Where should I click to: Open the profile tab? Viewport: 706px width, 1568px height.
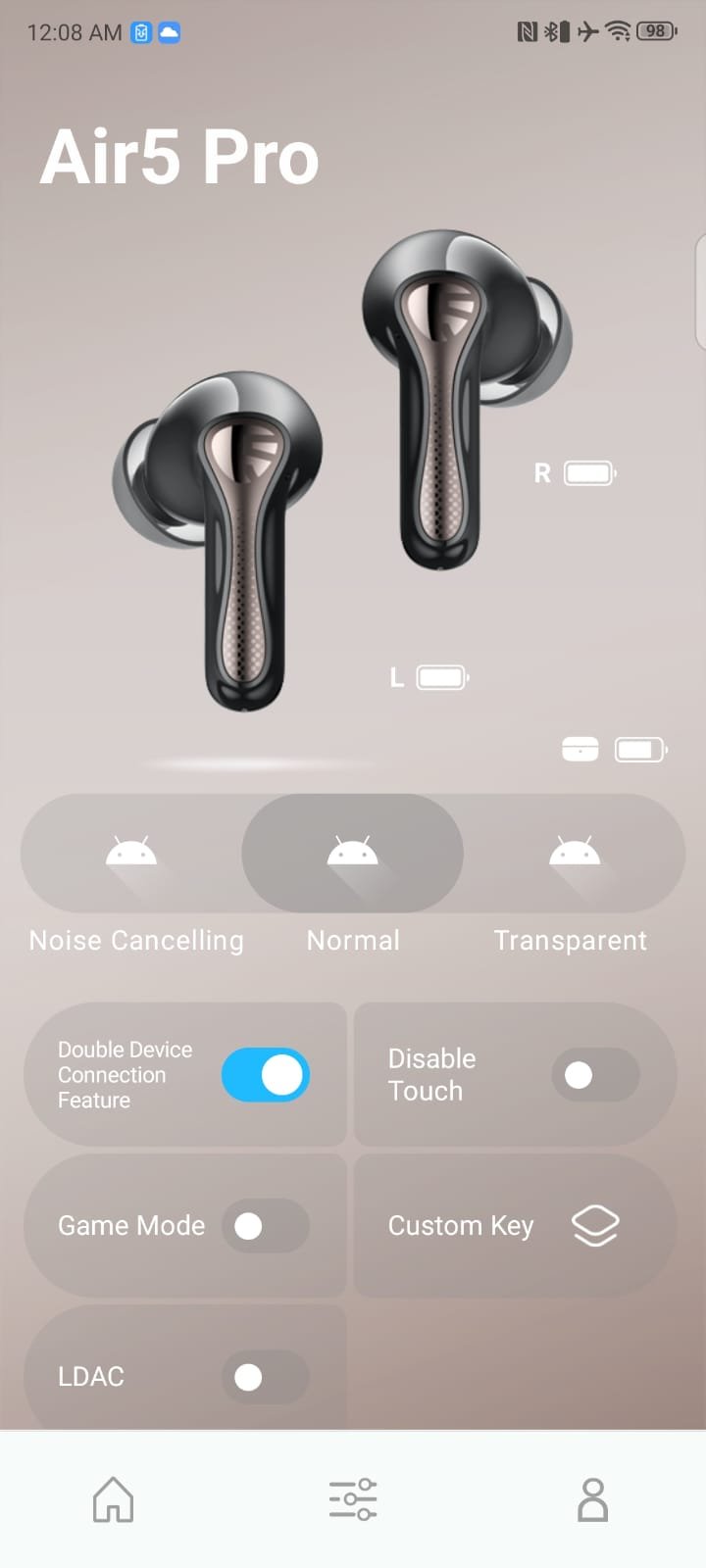pyautogui.click(x=592, y=1499)
